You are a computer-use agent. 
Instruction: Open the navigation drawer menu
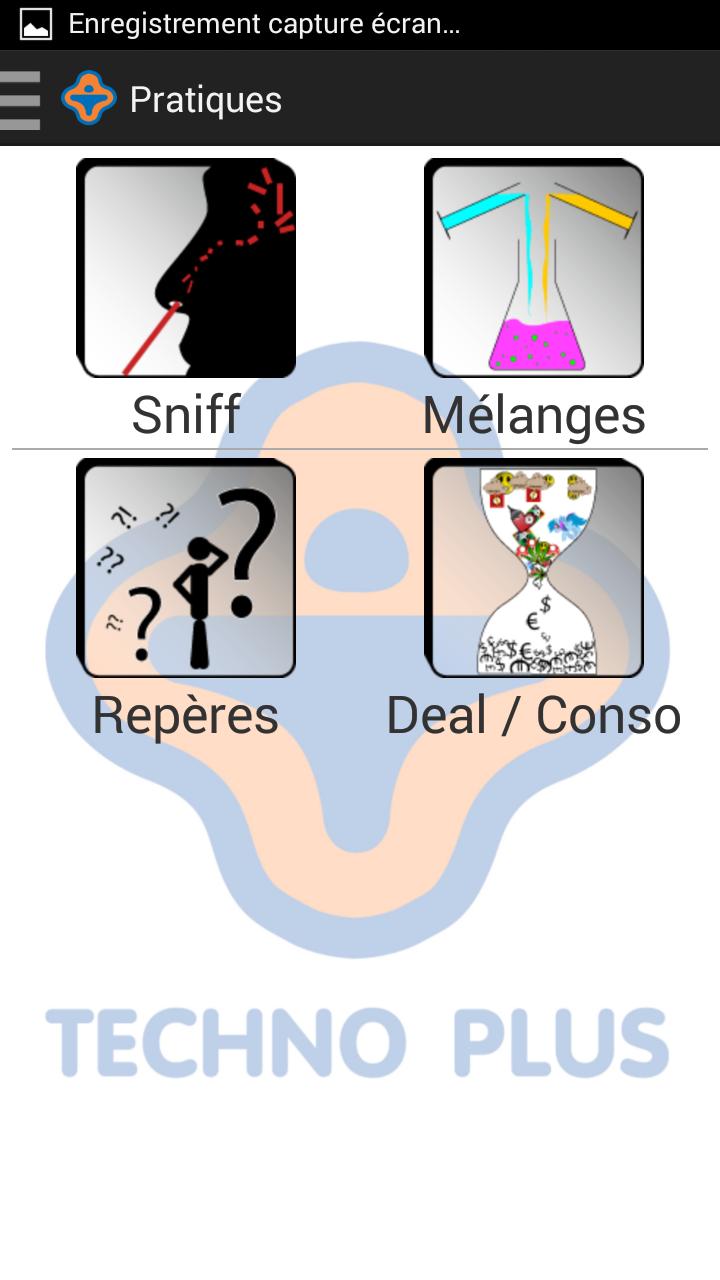point(22,100)
